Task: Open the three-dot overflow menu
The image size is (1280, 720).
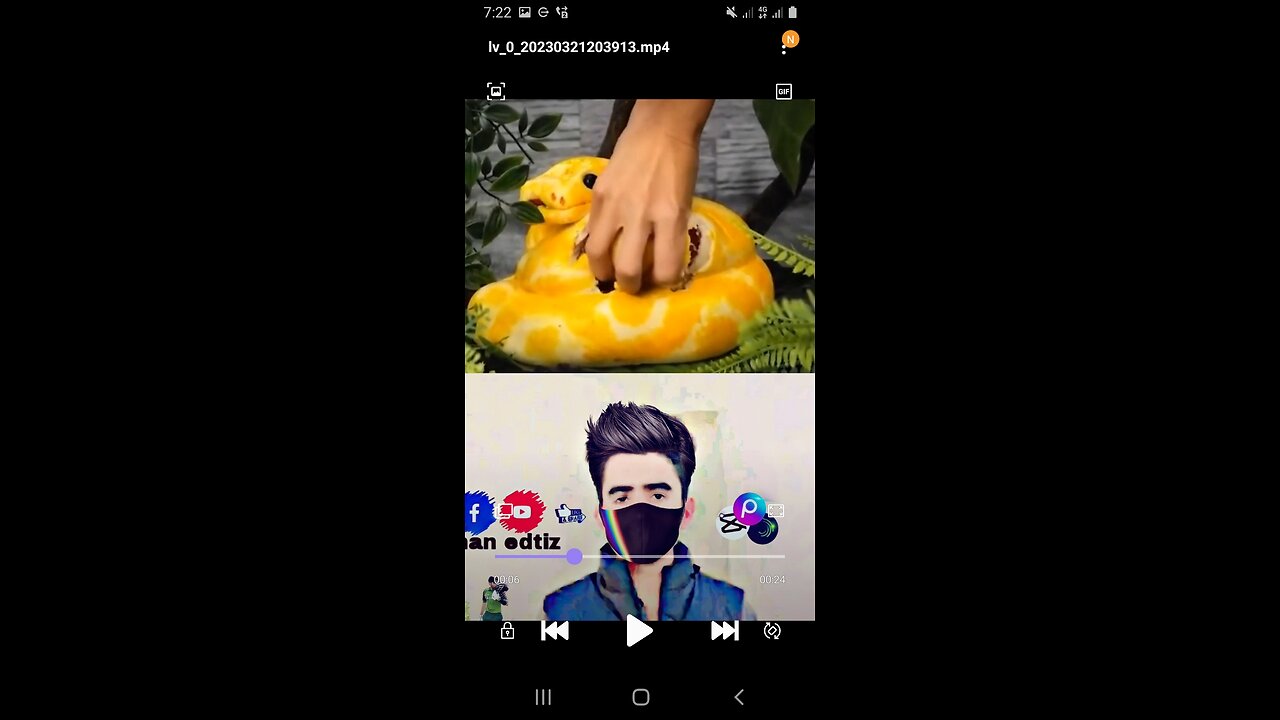Action: click(x=783, y=47)
